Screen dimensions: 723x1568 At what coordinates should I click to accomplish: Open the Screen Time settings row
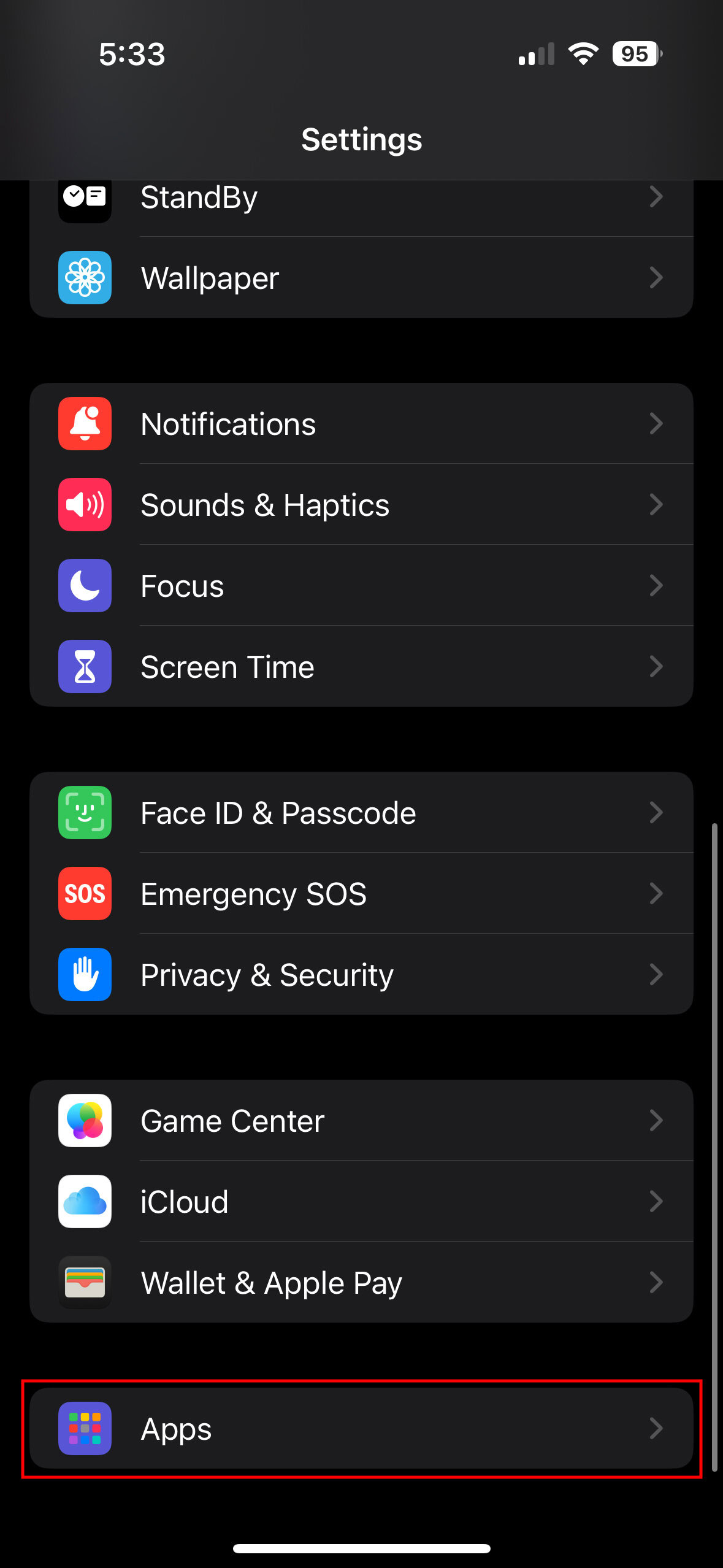tap(362, 666)
